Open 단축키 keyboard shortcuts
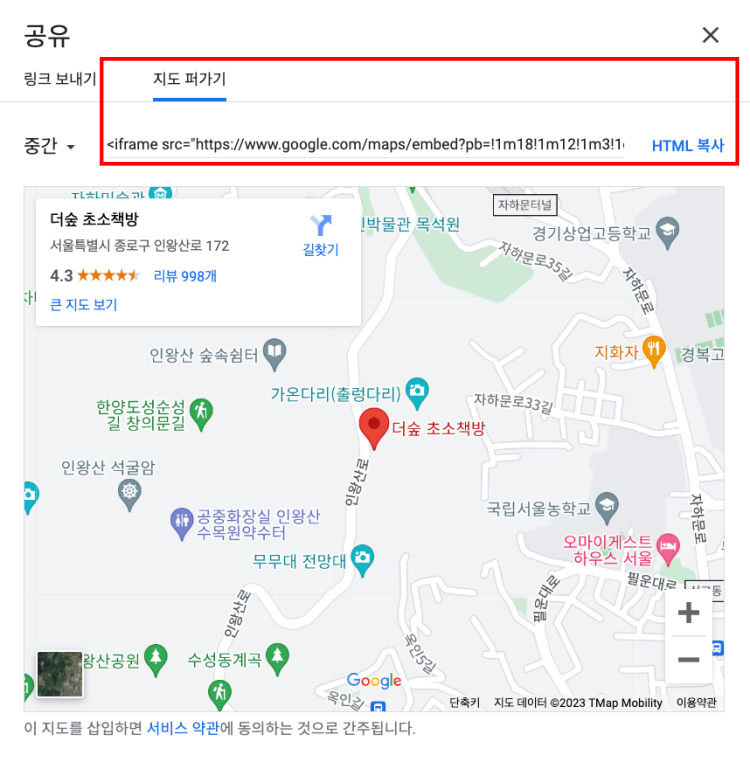 tap(465, 702)
